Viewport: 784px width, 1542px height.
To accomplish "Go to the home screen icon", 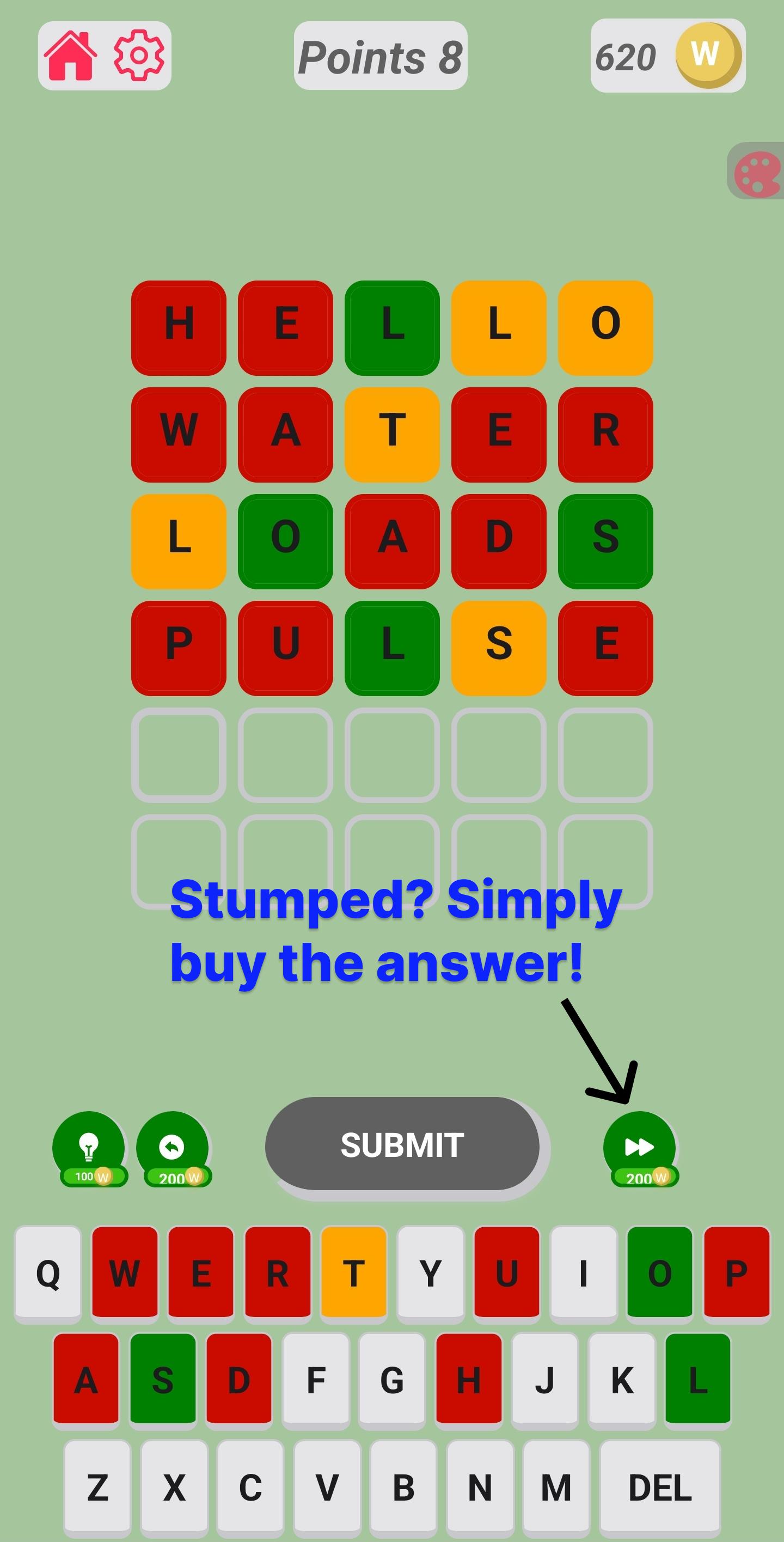I will point(71,56).
